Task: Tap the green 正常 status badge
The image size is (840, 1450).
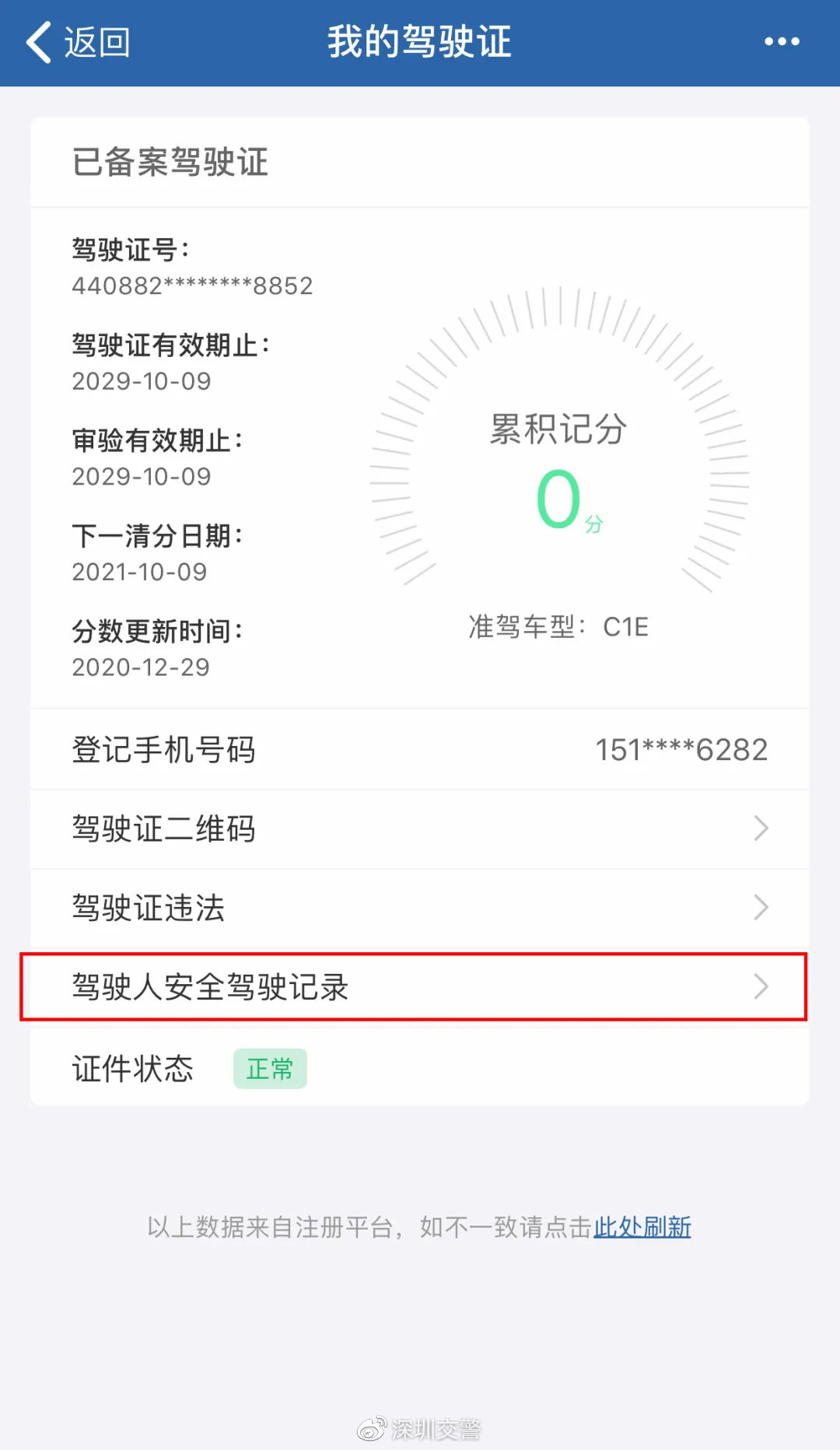Action: tap(271, 1069)
